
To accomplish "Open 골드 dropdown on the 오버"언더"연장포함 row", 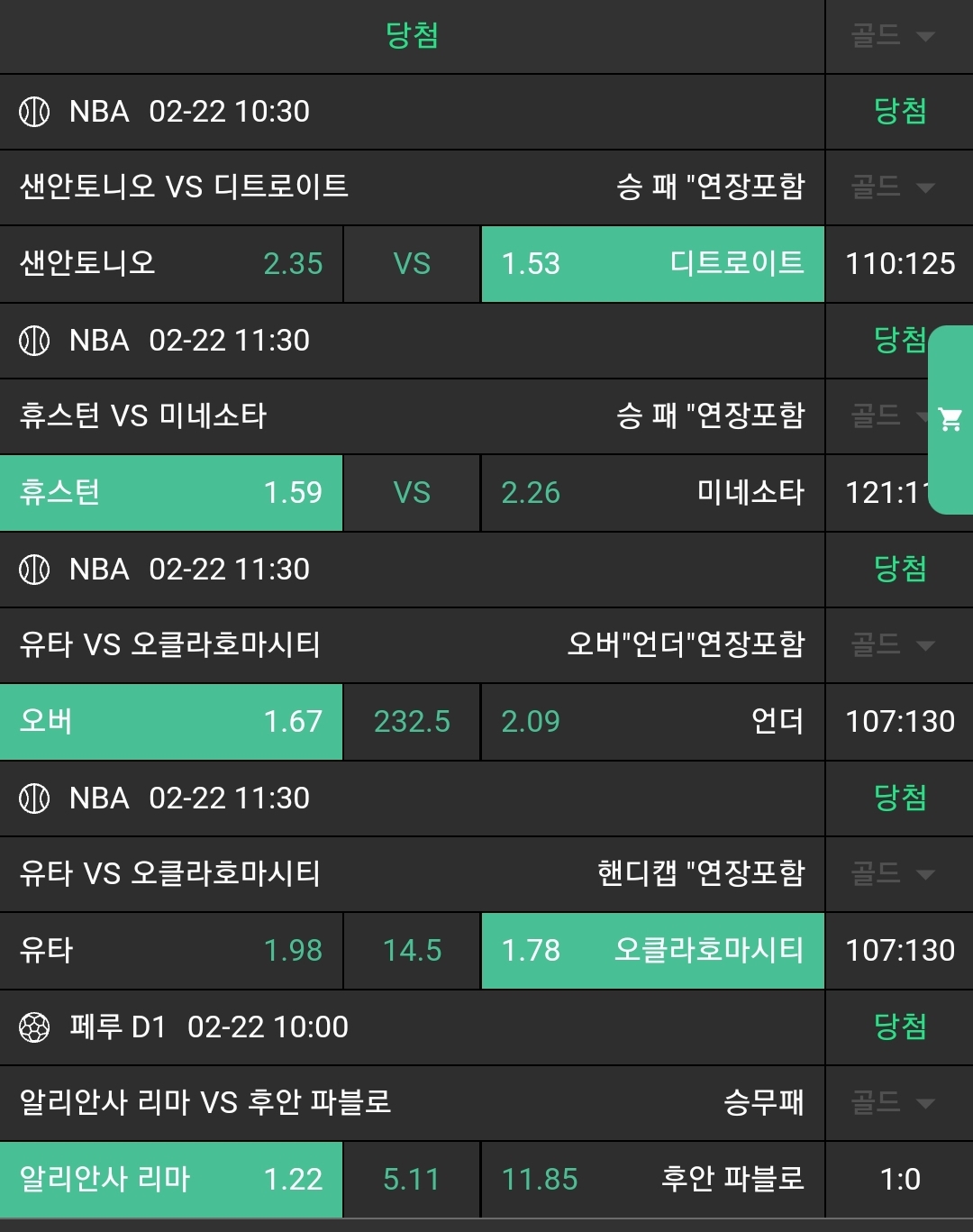I will tap(893, 645).
